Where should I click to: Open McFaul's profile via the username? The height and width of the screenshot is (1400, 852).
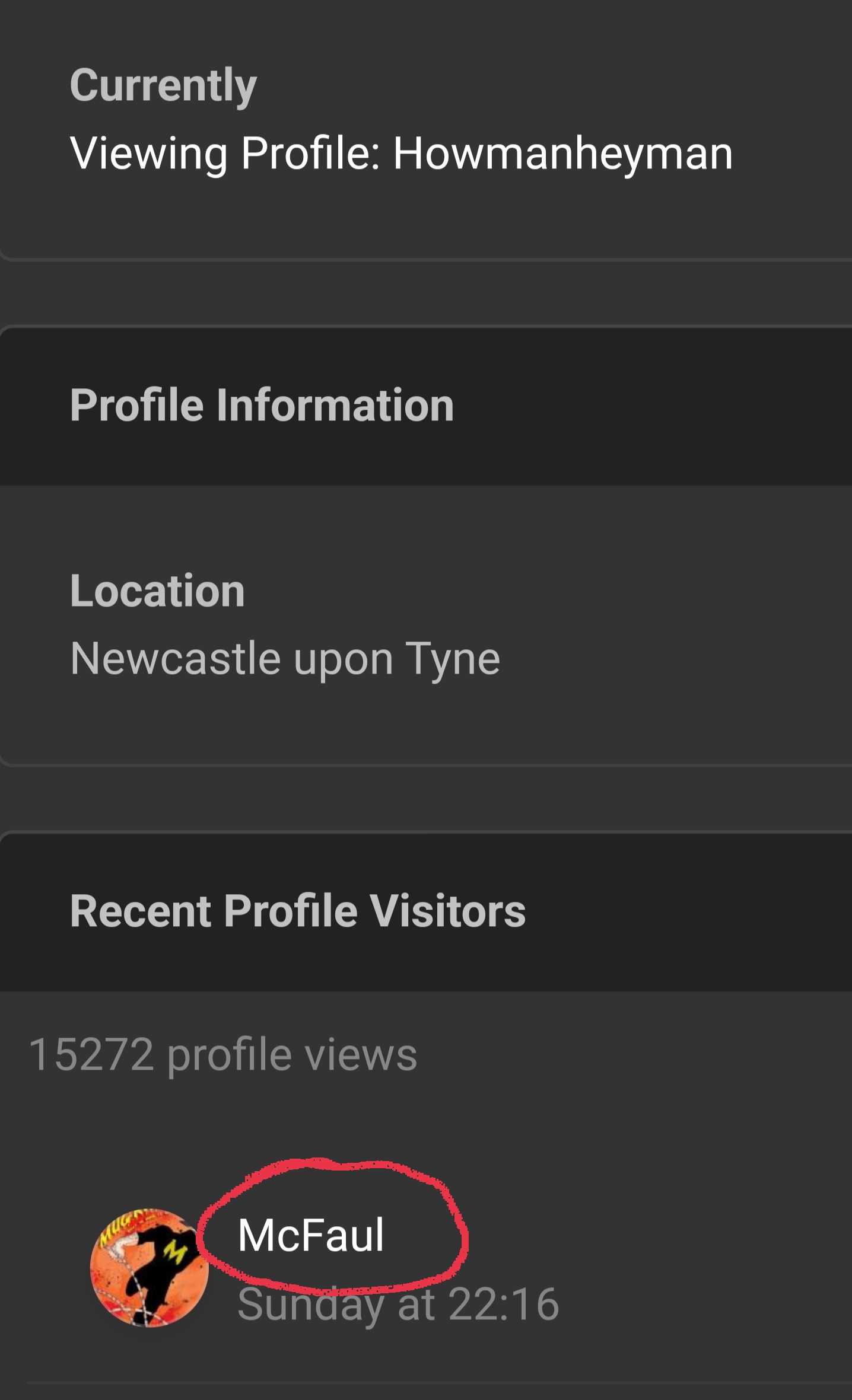pyautogui.click(x=311, y=1236)
